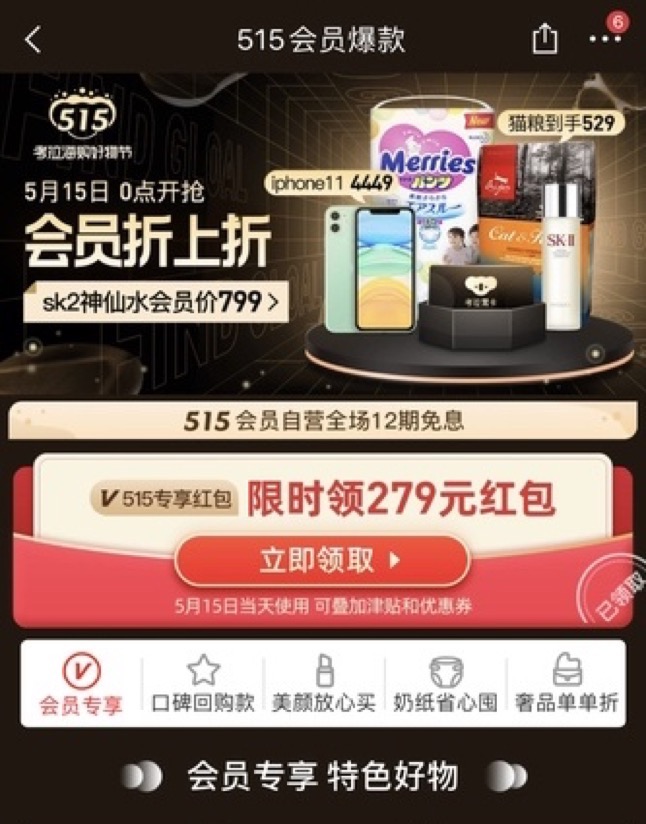This screenshot has width=646, height=824.
Task: Switch to the 奢品单单折 tab
Action: click(566, 685)
